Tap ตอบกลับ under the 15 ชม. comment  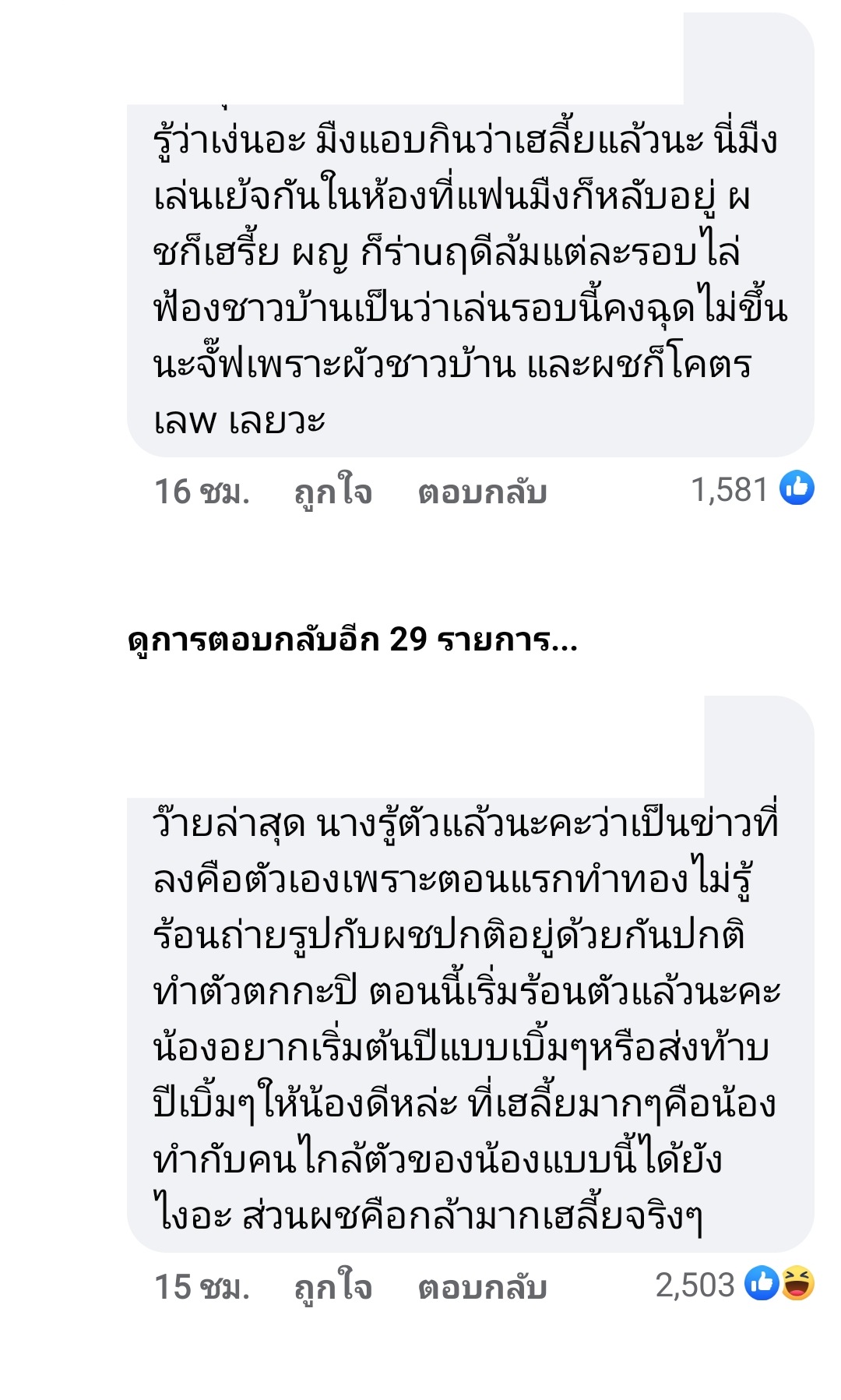[x=482, y=1288]
